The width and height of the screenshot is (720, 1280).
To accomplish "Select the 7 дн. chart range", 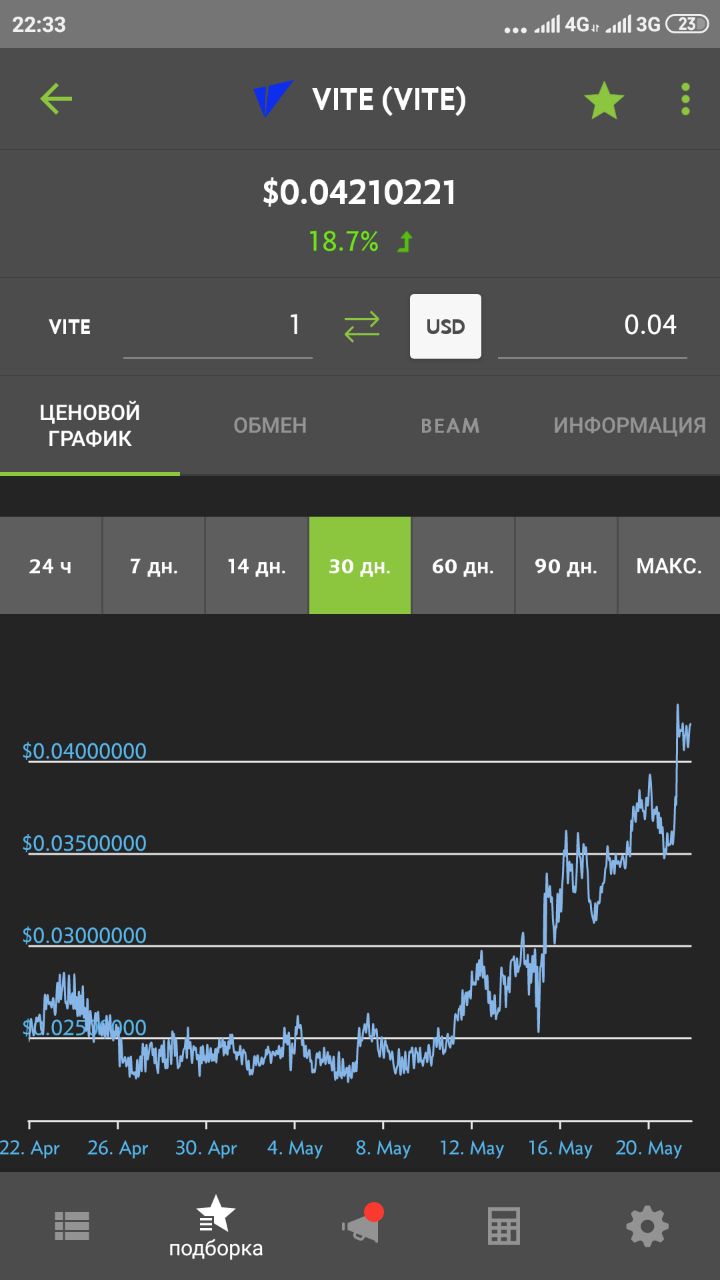I will point(154,565).
